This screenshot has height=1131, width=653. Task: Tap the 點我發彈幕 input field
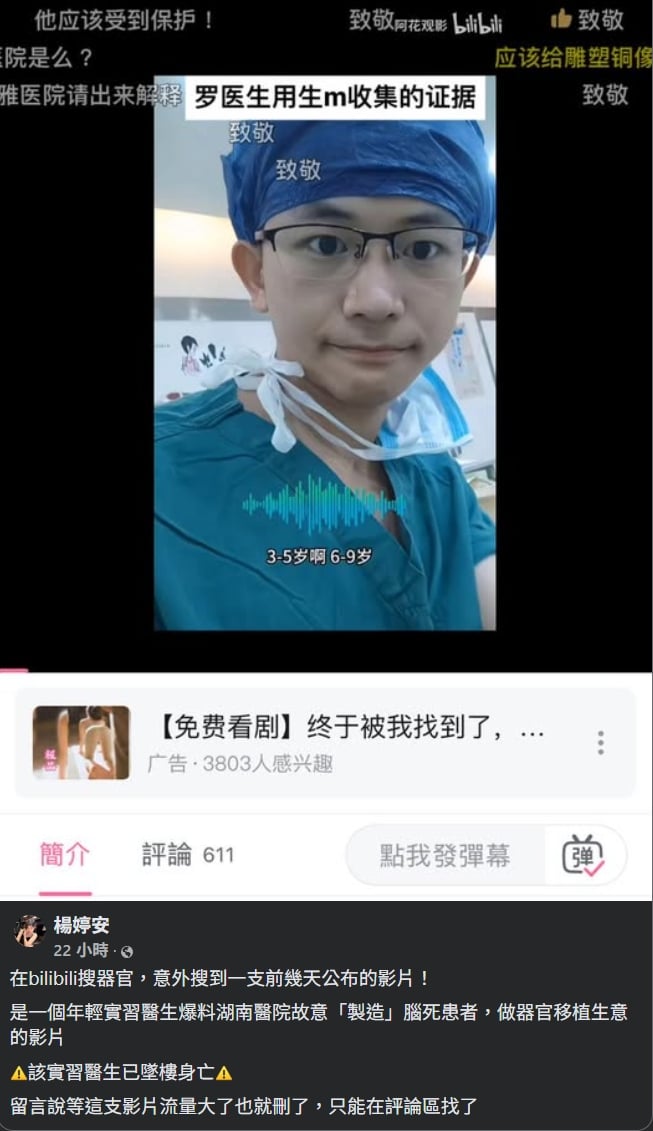tap(445, 855)
